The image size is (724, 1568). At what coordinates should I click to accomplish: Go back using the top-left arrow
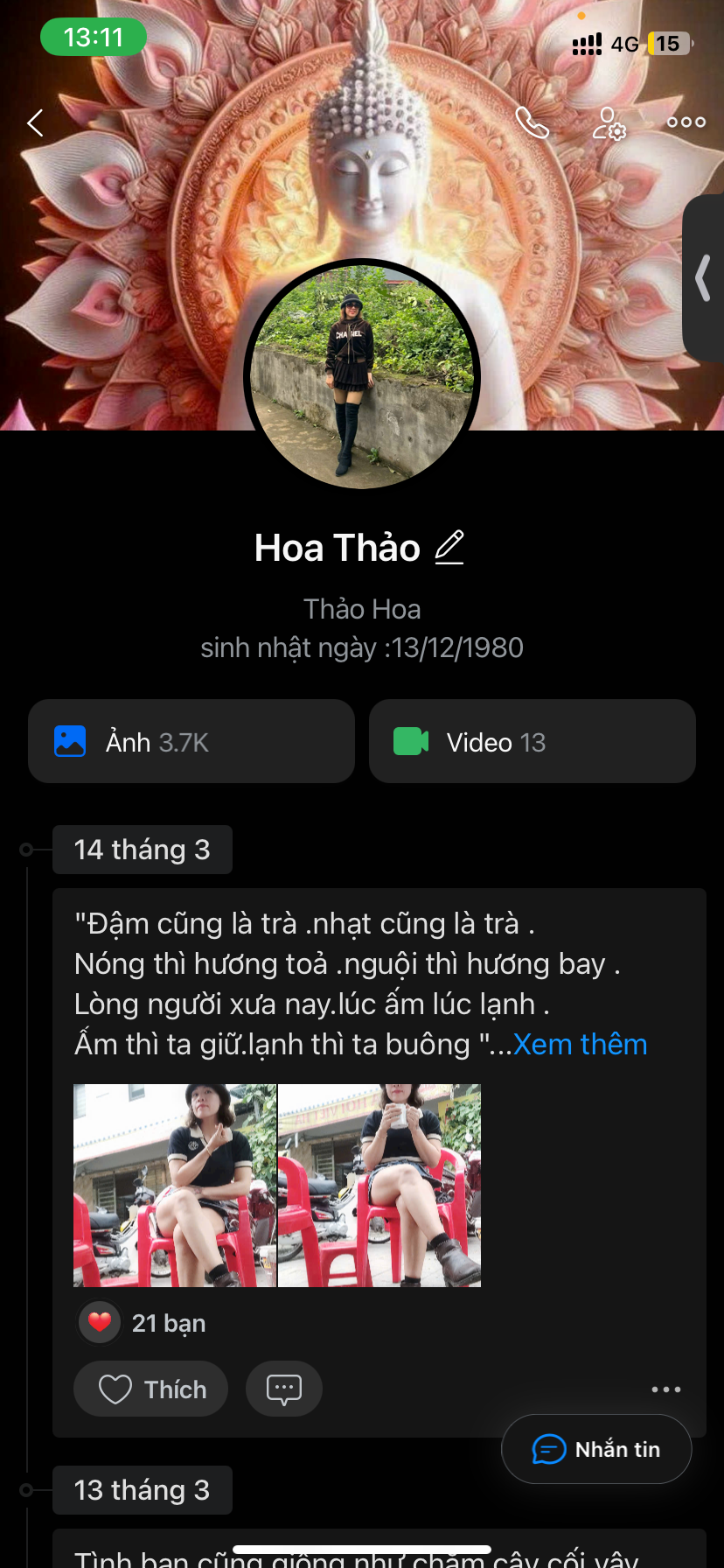36,122
